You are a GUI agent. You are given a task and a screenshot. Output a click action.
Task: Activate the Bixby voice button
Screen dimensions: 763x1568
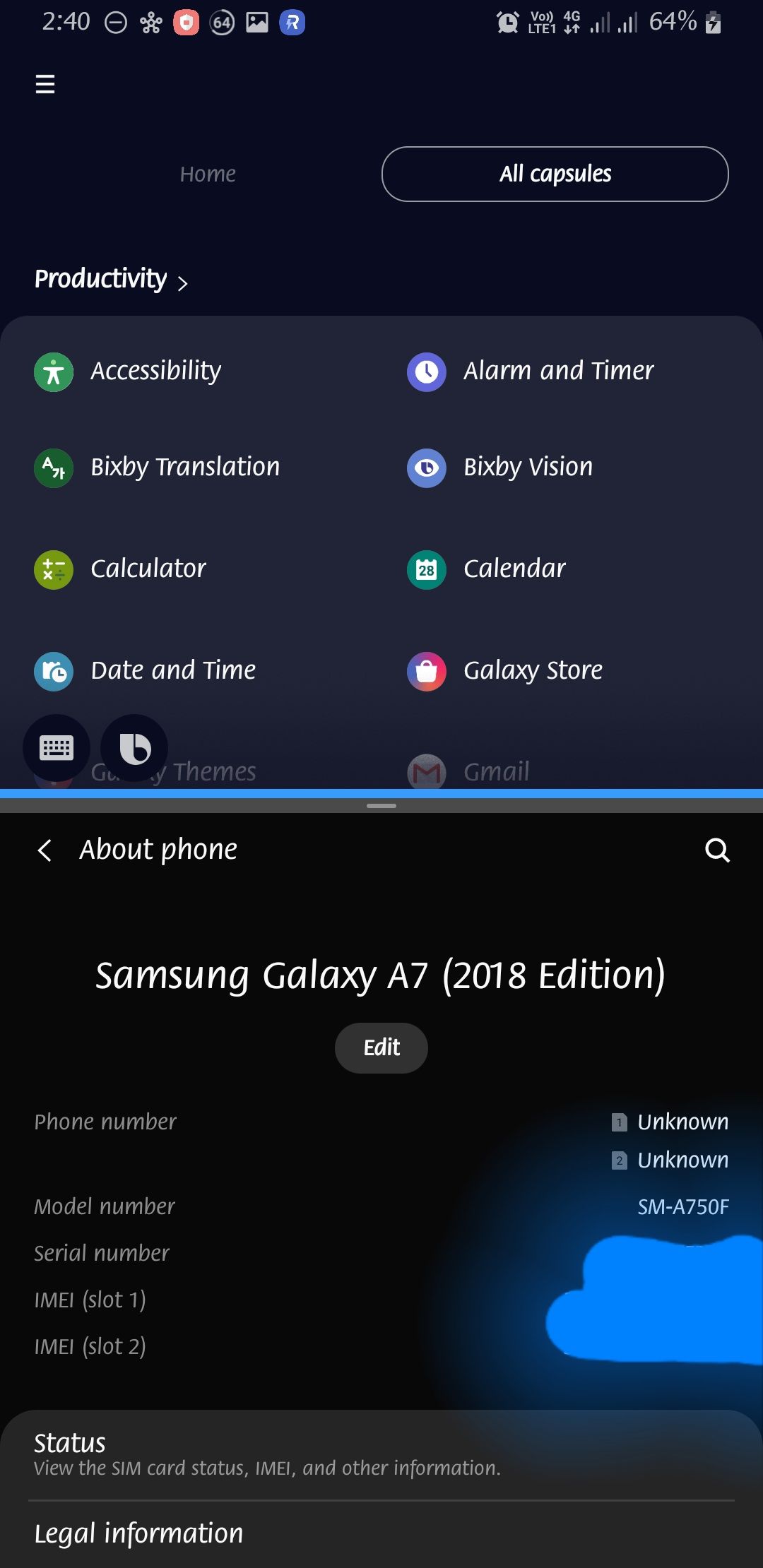pos(134,747)
